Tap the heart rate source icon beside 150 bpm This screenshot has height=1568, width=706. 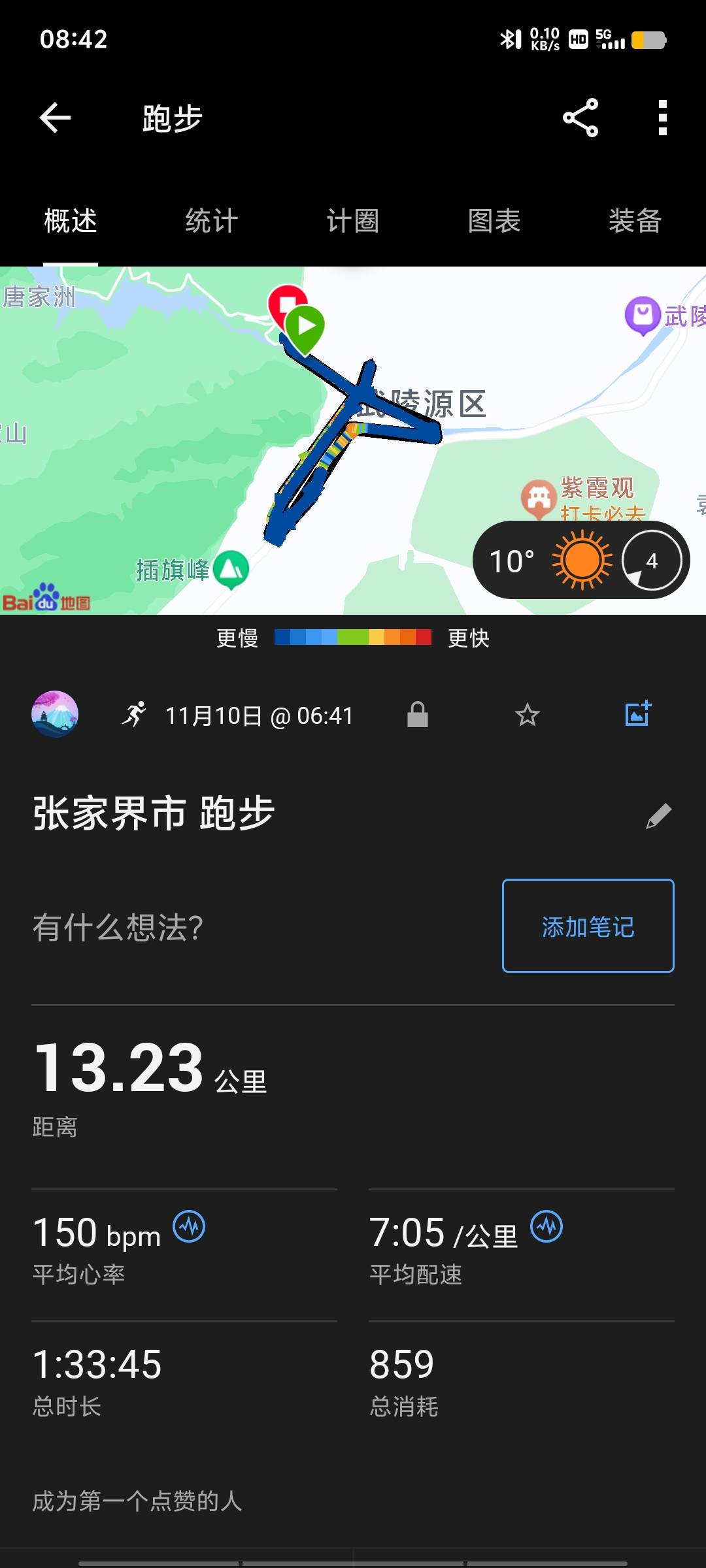coord(190,1227)
